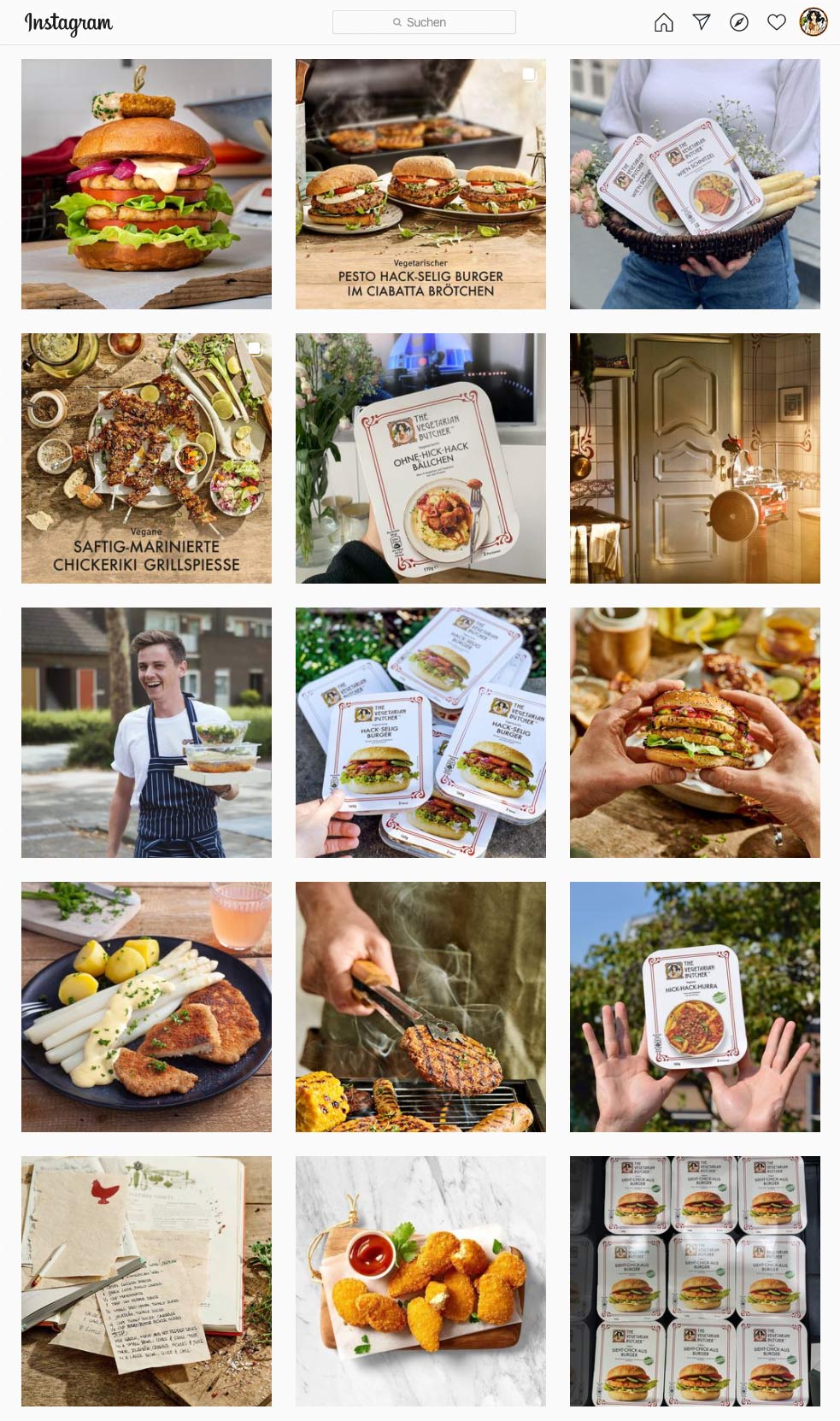View the kitchen door photo post
The width and height of the screenshot is (840, 1421).
695,458
